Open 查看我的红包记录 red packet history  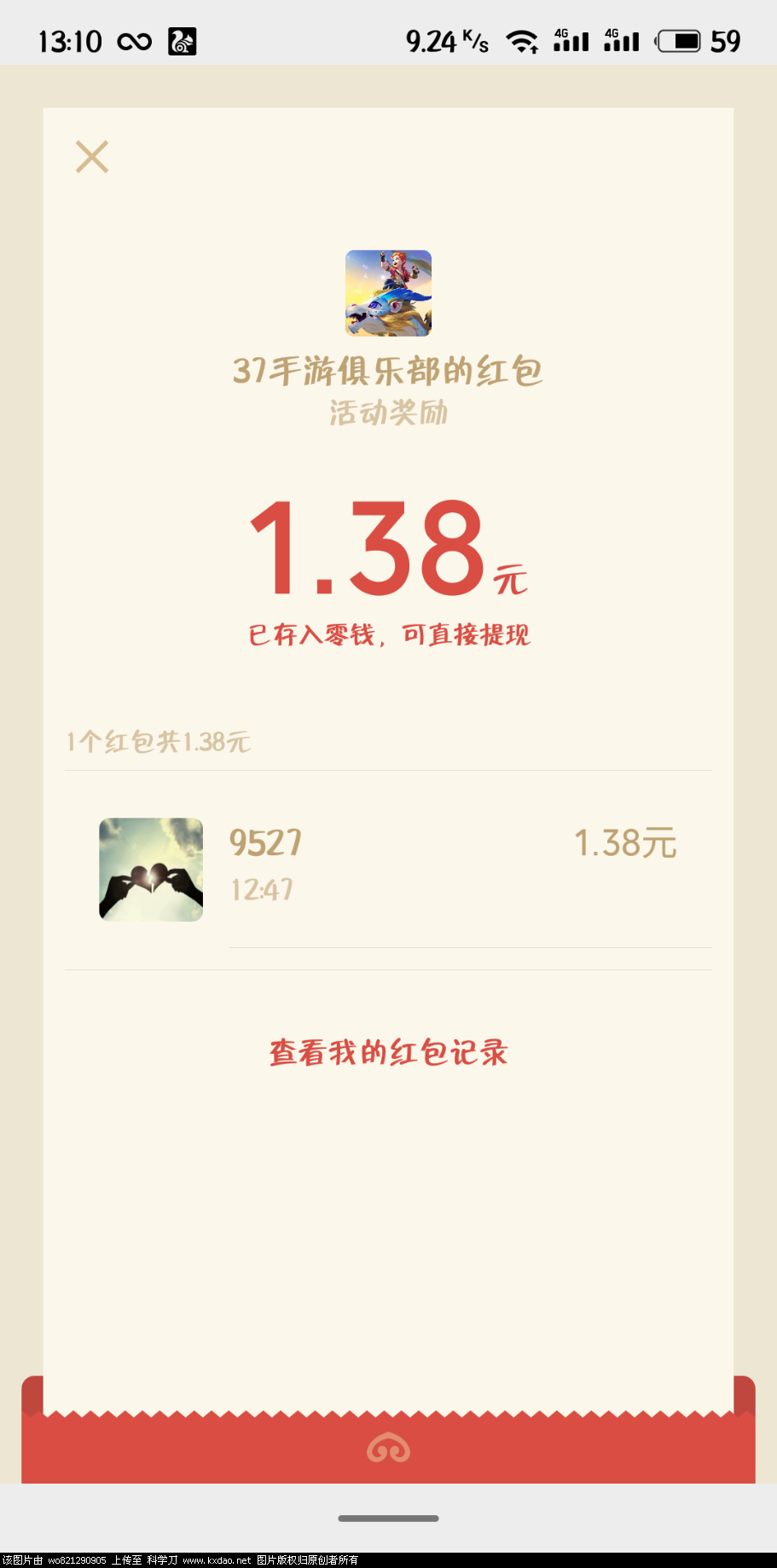(x=386, y=1052)
